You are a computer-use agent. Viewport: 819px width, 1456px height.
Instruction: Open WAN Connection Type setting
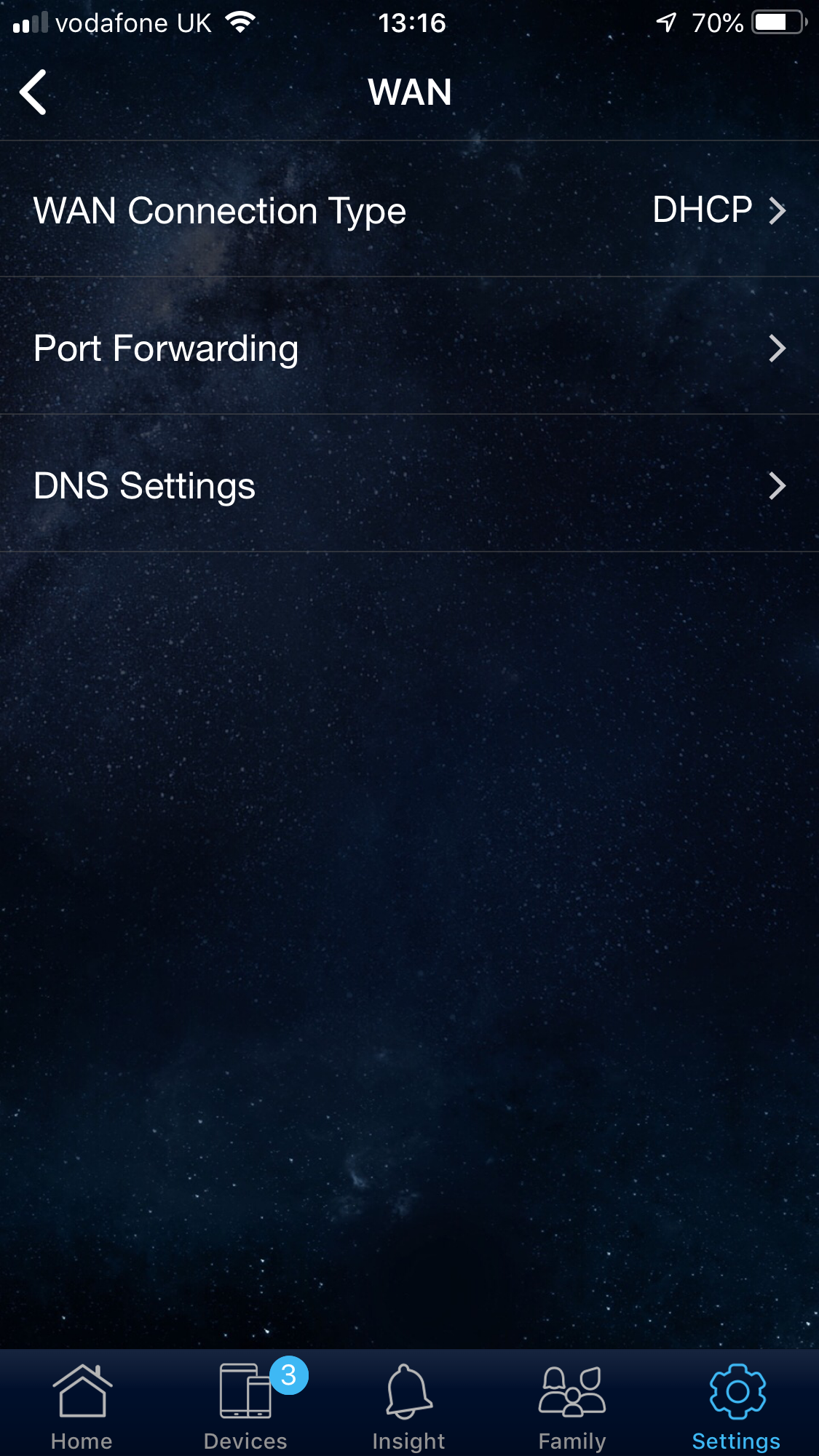[409, 210]
